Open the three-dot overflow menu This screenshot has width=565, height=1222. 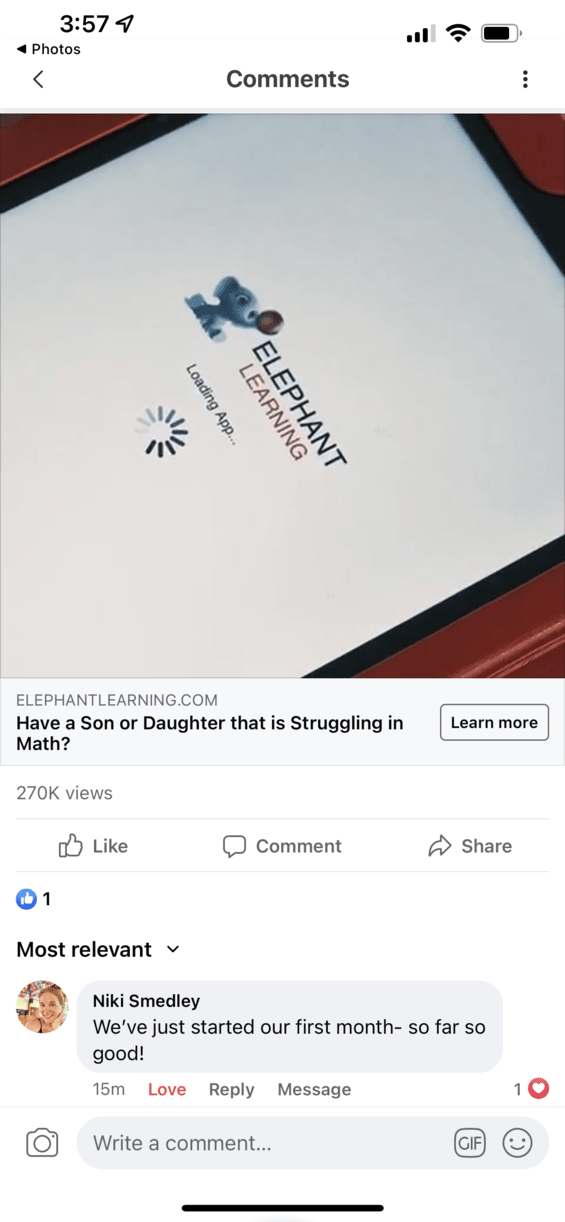pyautogui.click(x=525, y=79)
